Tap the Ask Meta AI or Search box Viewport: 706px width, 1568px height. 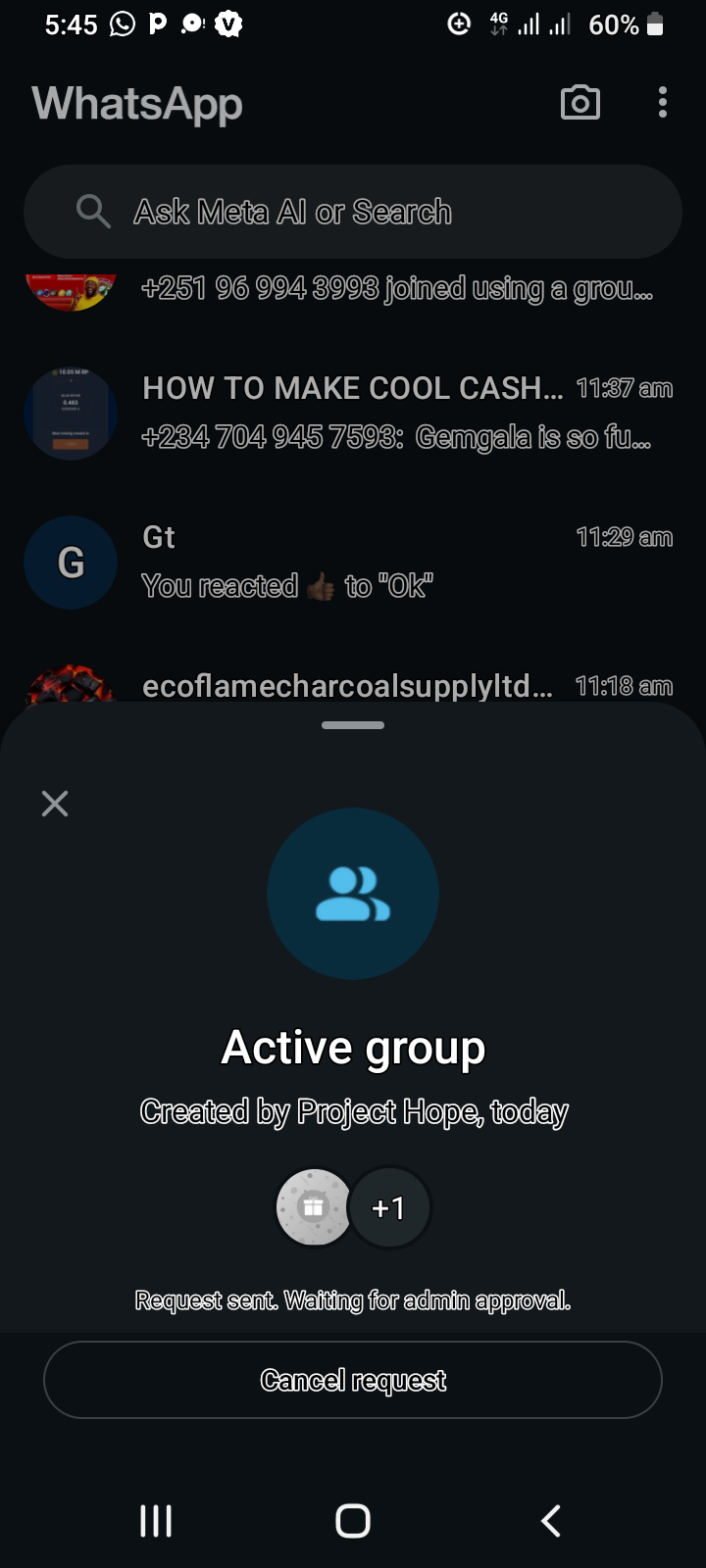(x=353, y=212)
